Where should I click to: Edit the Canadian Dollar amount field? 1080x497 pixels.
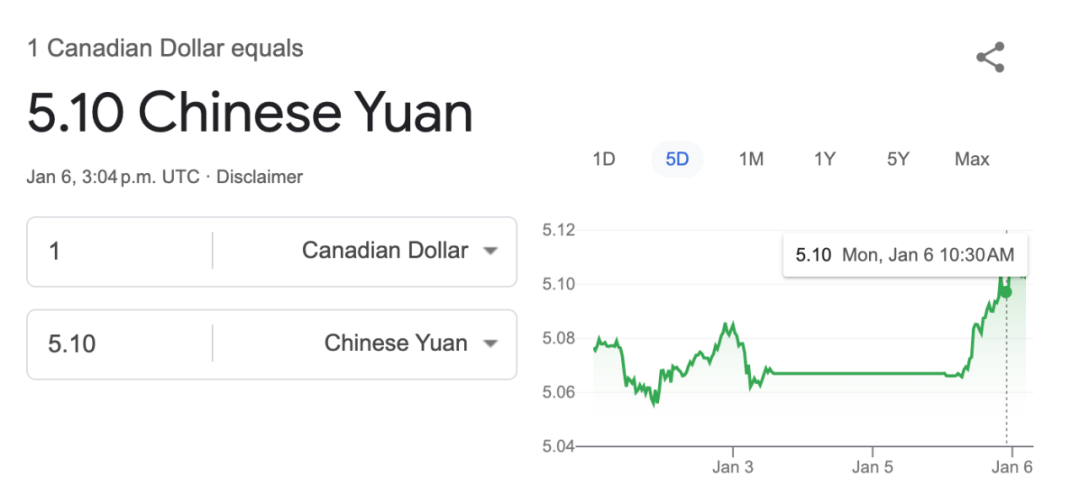click(x=120, y=251)
